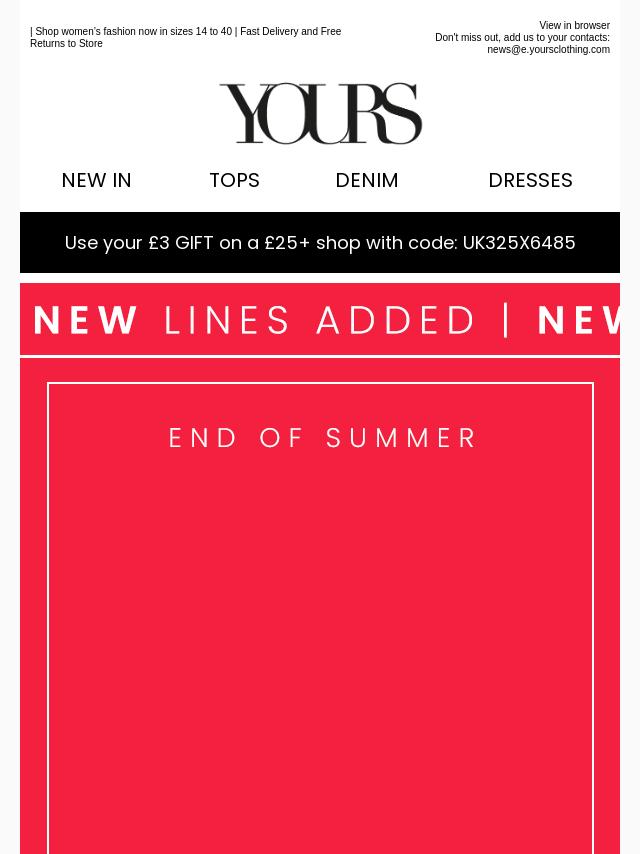This screenshot has width=640, height=854.
Task: Open the NEW IN category
Action: pyautogui.click(x=96, y=180)
